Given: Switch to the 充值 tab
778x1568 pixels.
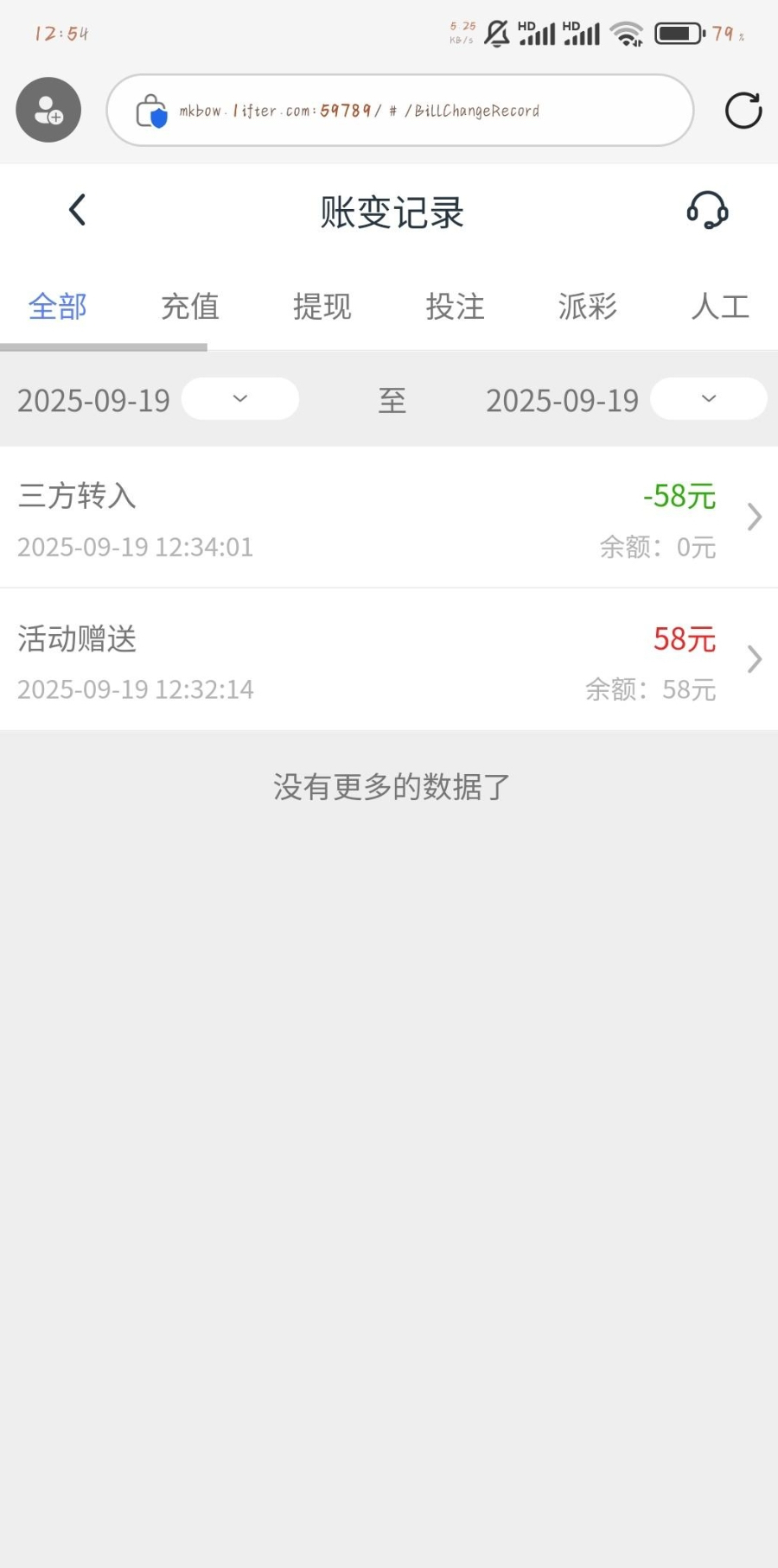Looking at the screenshot, I should [x=190, y=307].
